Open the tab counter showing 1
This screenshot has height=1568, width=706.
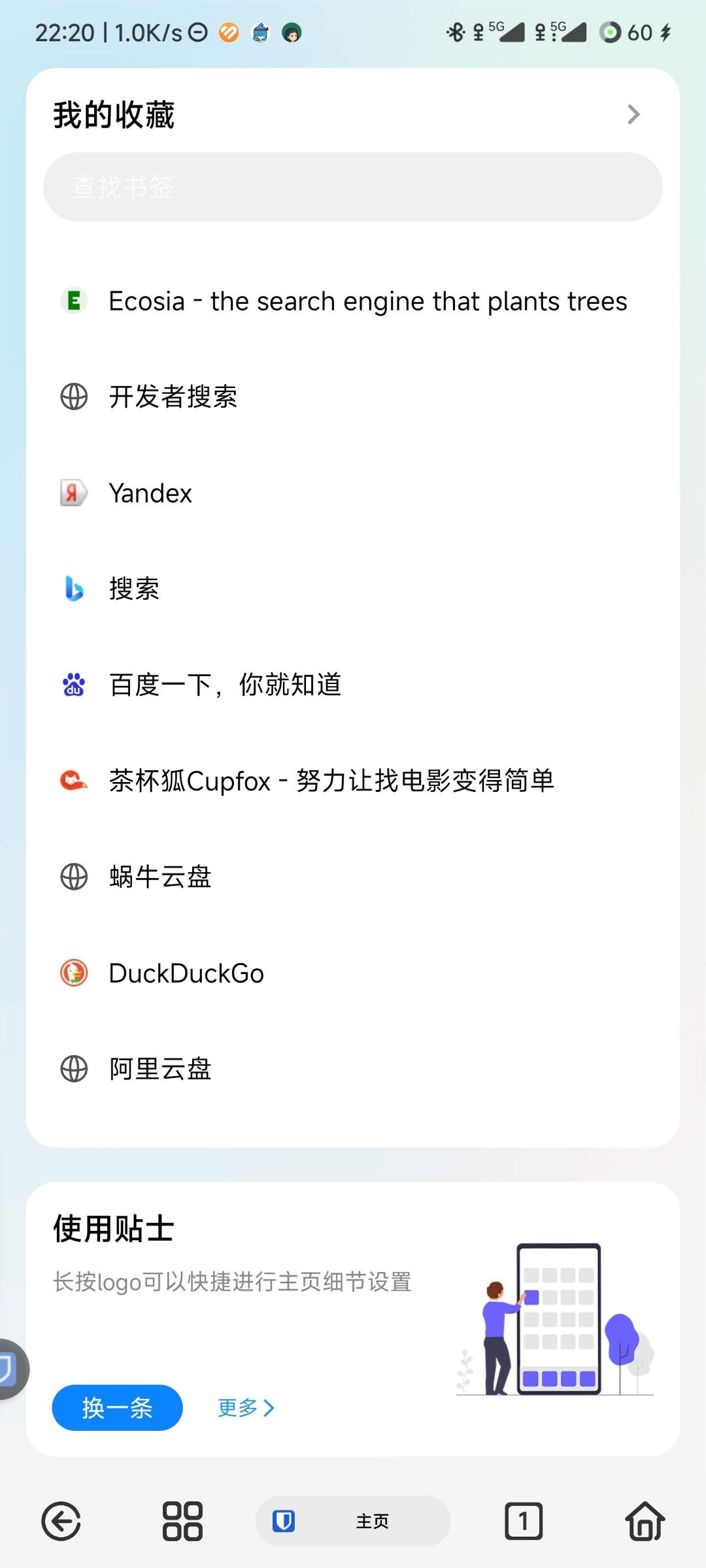(523, 1520)
